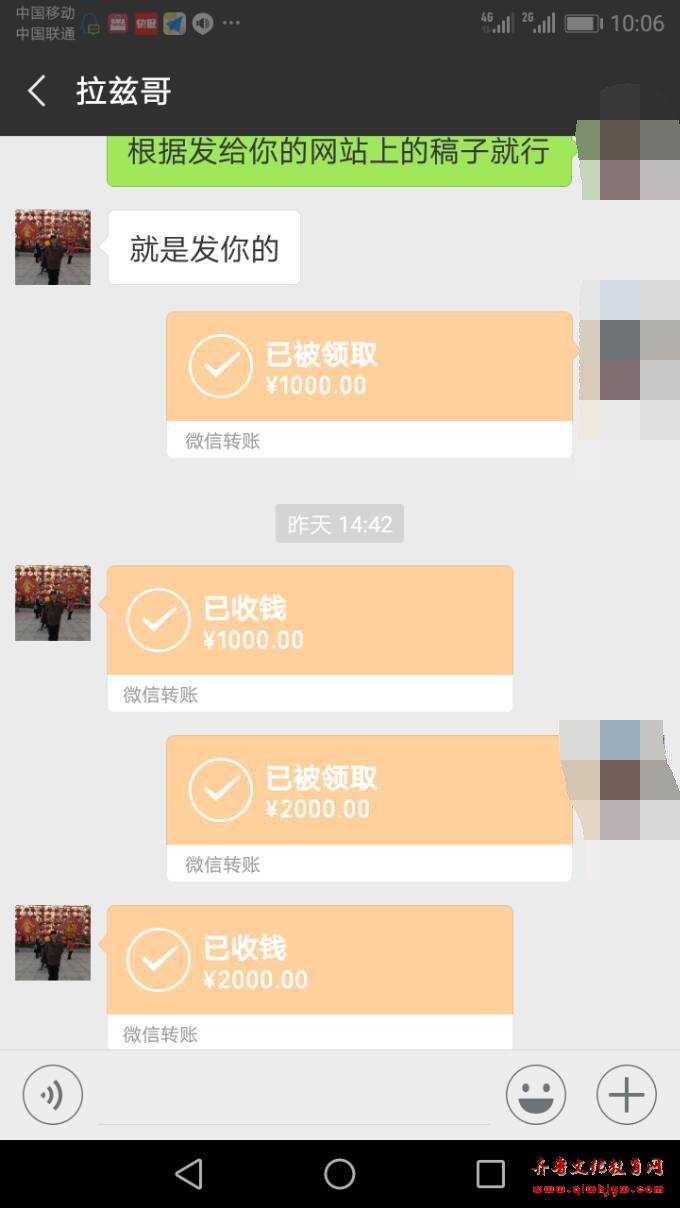This screenshot has height=1208, width=680.
Task: View contact avatar beside 就是发你的 message
Action: coord(53,247)
